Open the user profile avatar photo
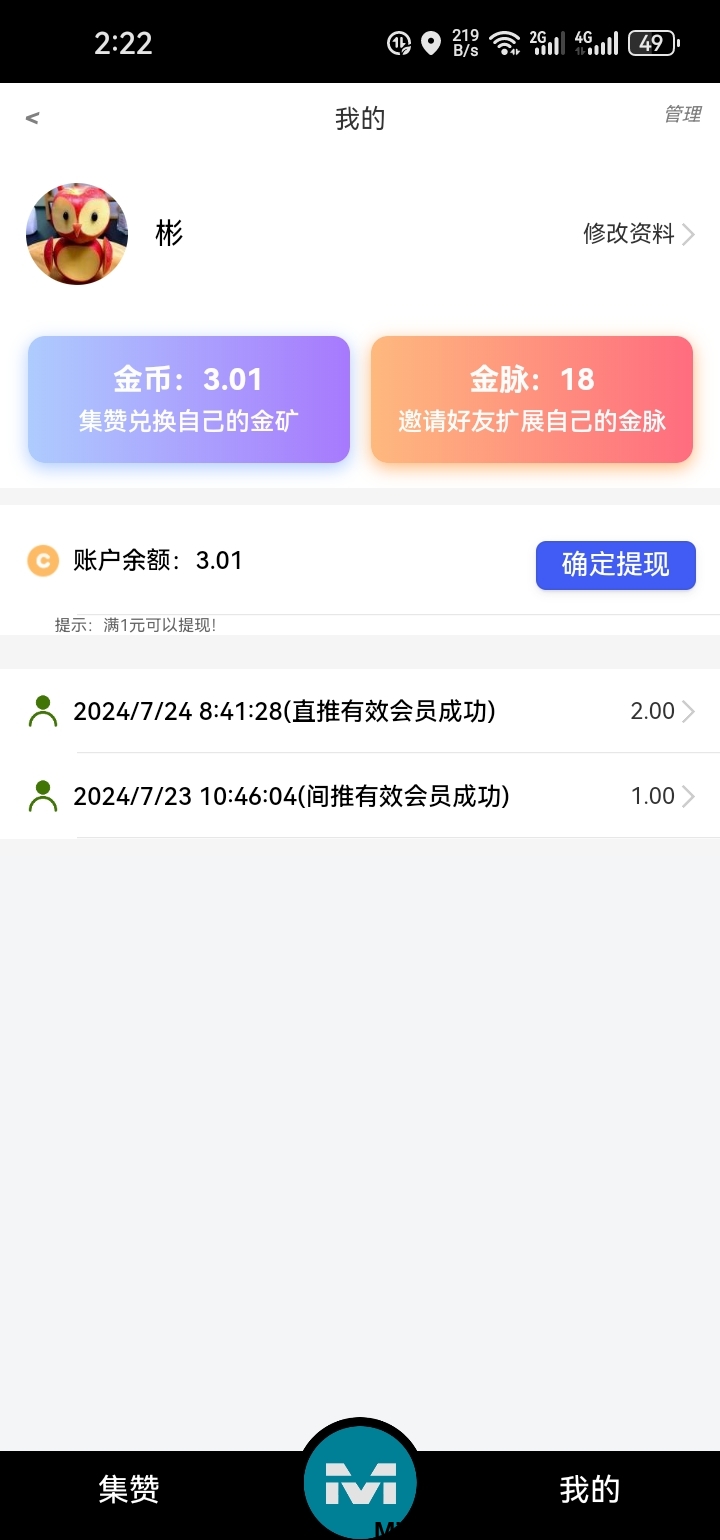 coord(77,234)
